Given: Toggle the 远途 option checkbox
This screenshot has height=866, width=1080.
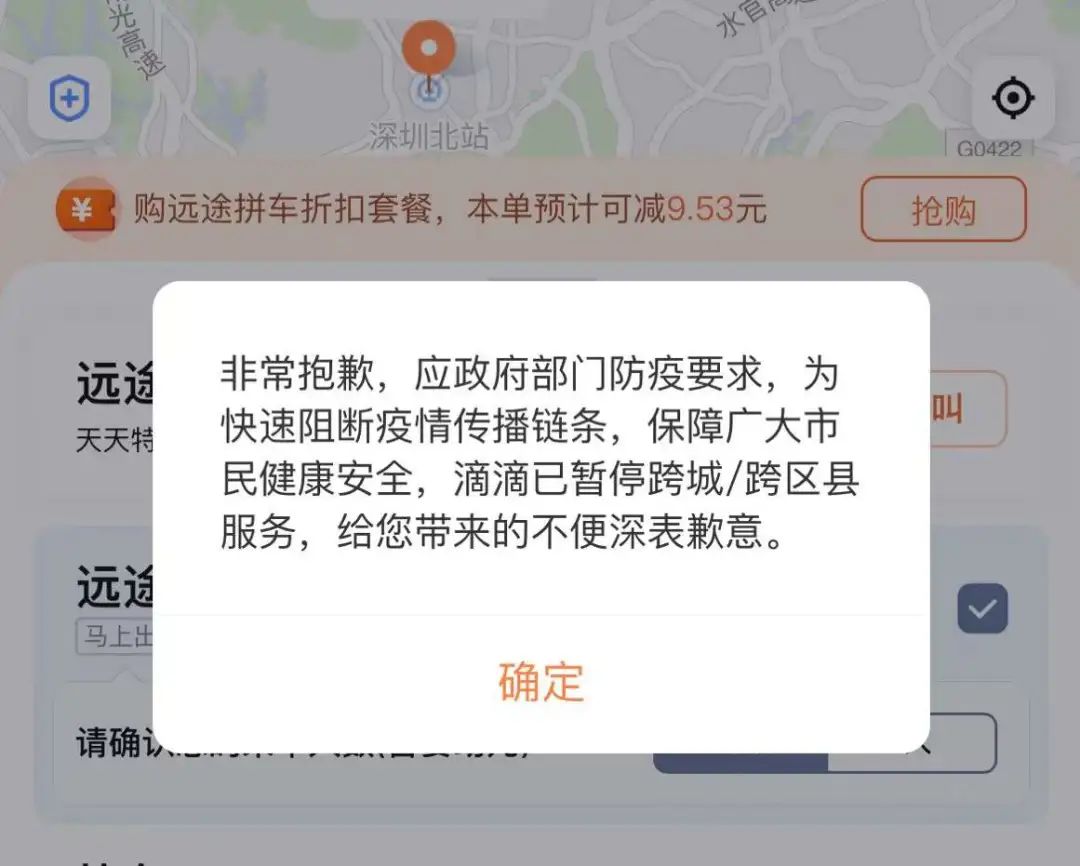Looking at the screenshot, I should [x=982, y=608].
